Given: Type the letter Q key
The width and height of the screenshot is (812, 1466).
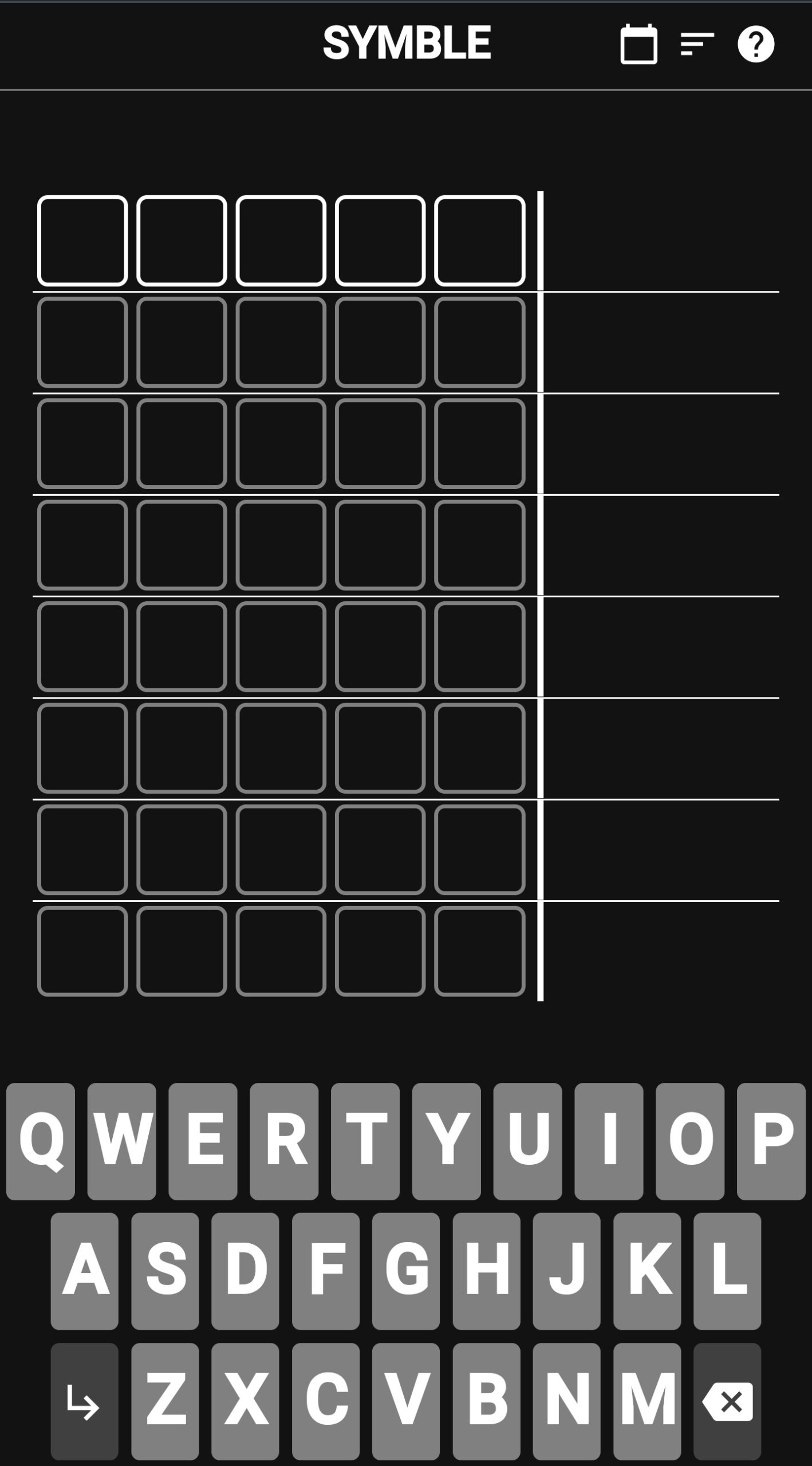Looking at the screenshot, I should (x=41, y=1141).
